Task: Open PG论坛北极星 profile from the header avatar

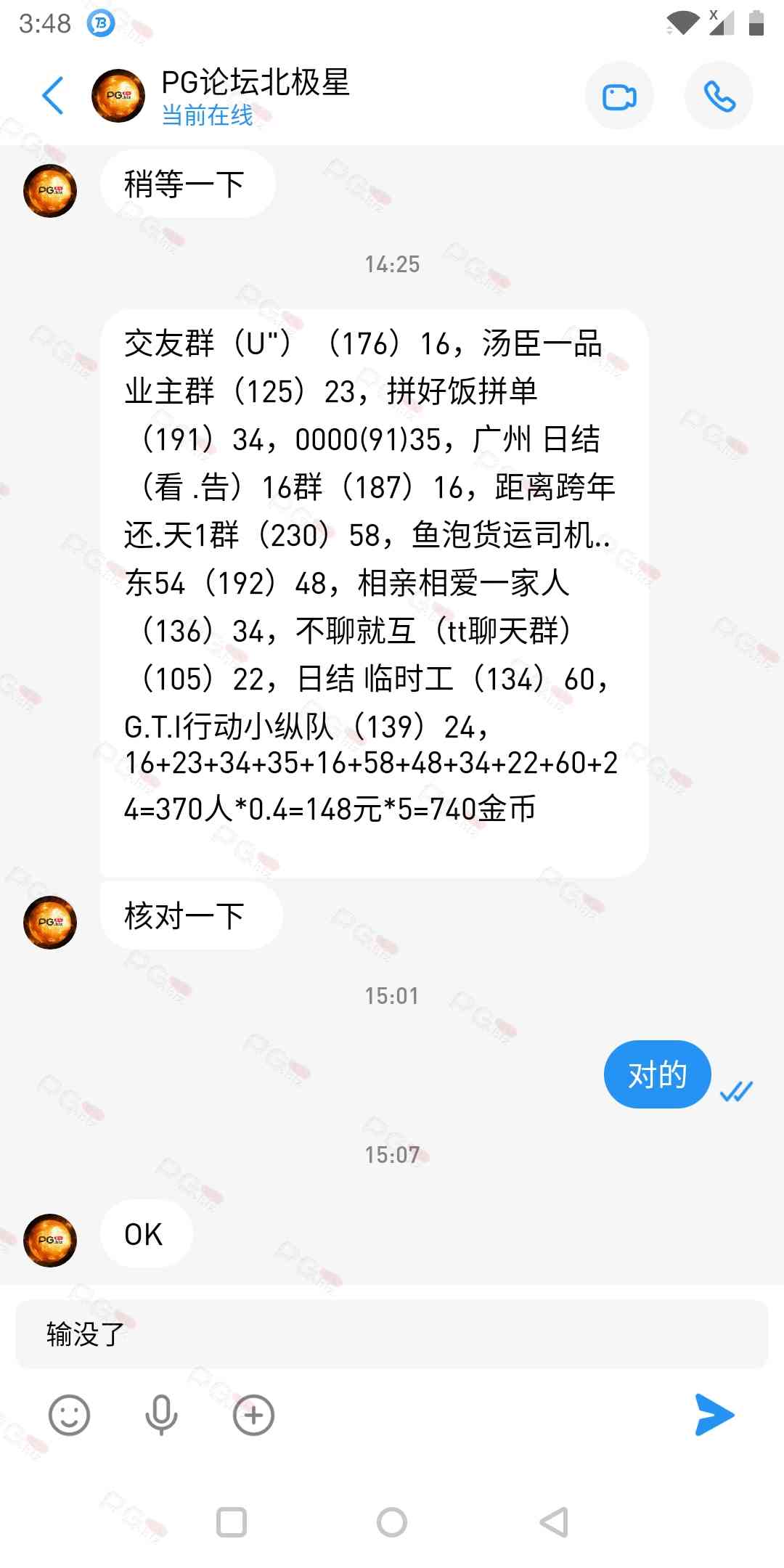Action: tap(118, 96)
